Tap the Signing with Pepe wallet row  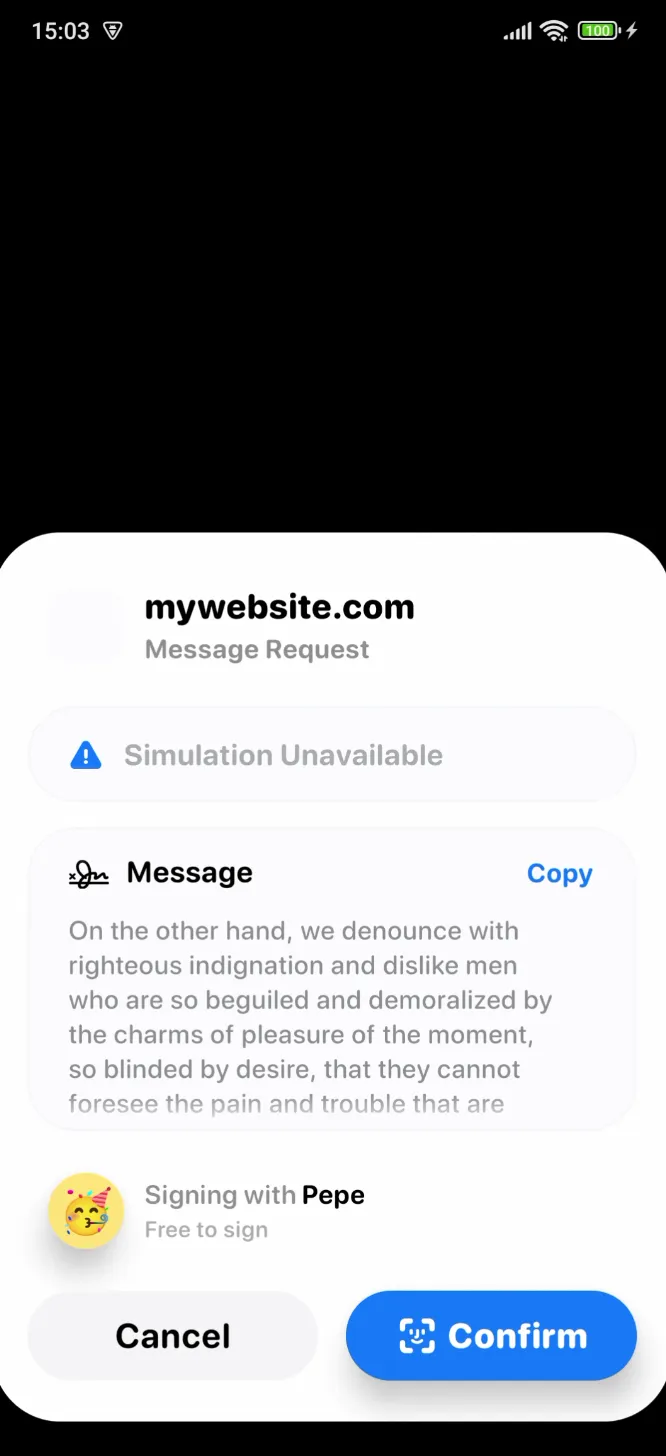click(x=332, y=1211)
